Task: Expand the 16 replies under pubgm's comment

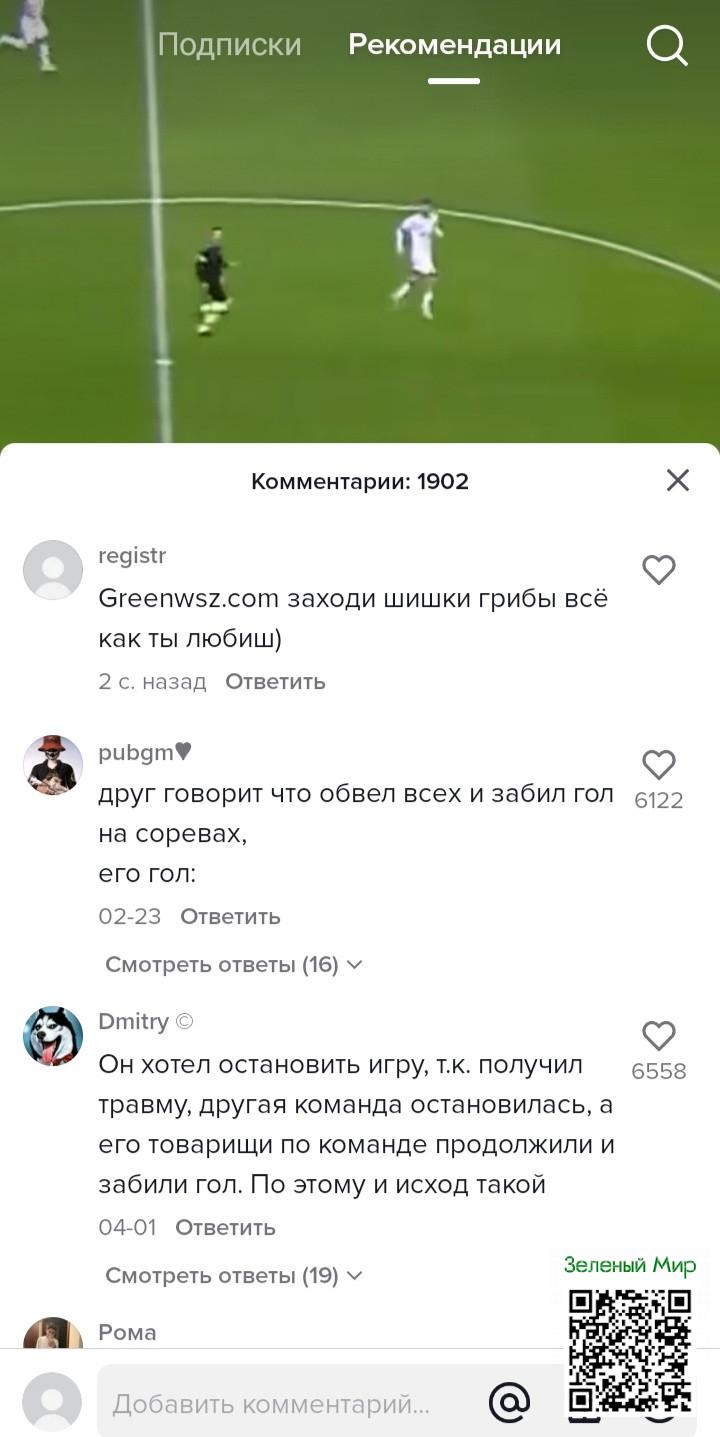Action: click(x=233, y=965)
